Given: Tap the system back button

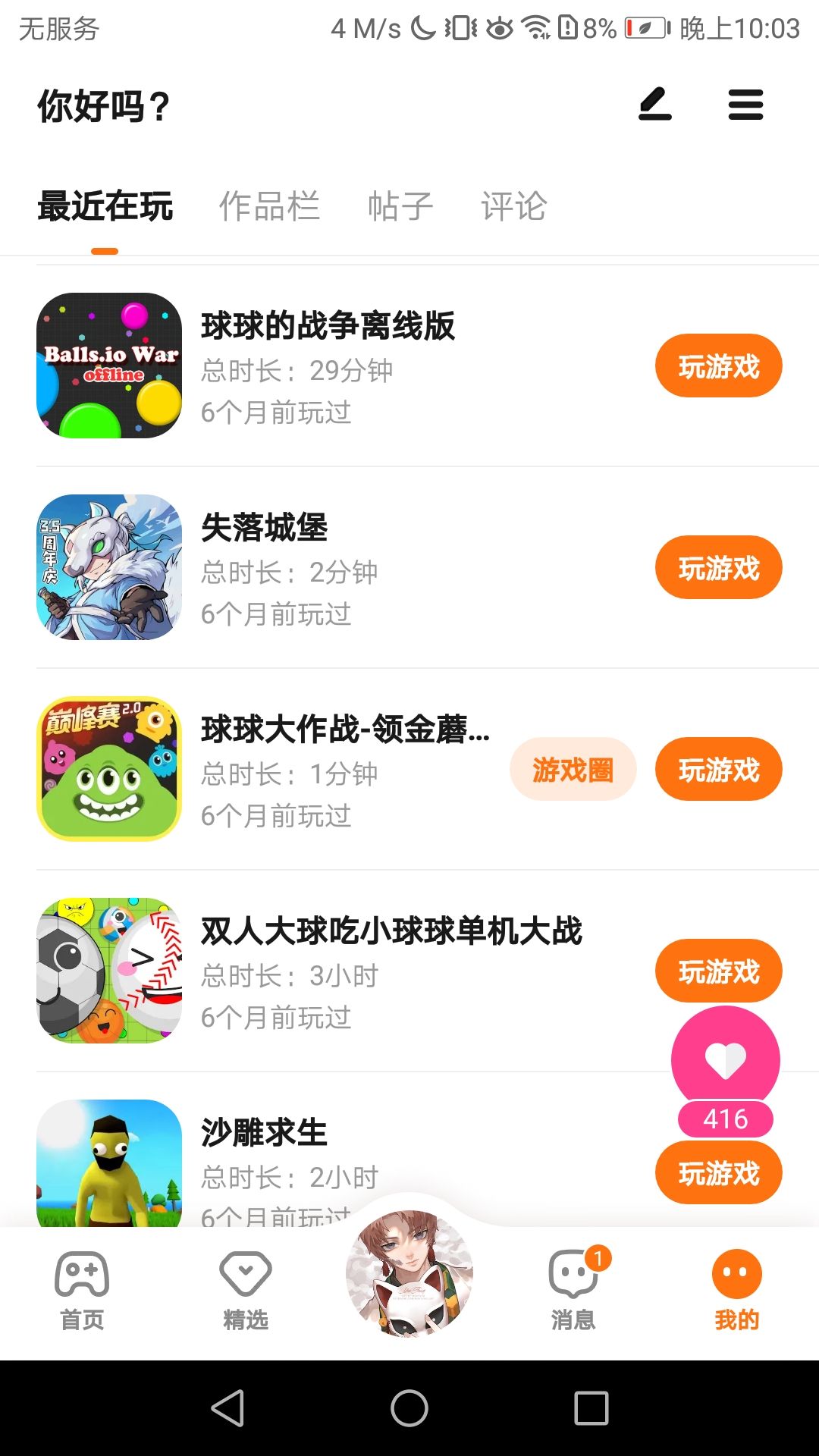Looking at the screenshot, I should (x=227, y=1408).
